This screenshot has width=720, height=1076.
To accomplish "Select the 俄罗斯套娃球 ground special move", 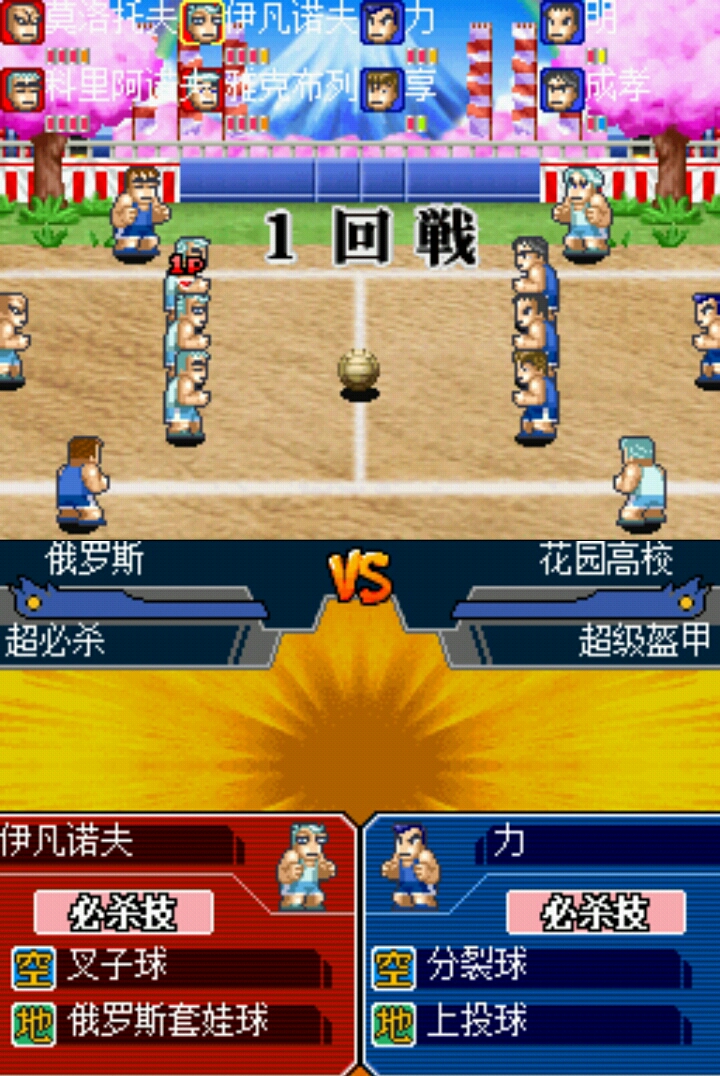I will click(168, 1022).
